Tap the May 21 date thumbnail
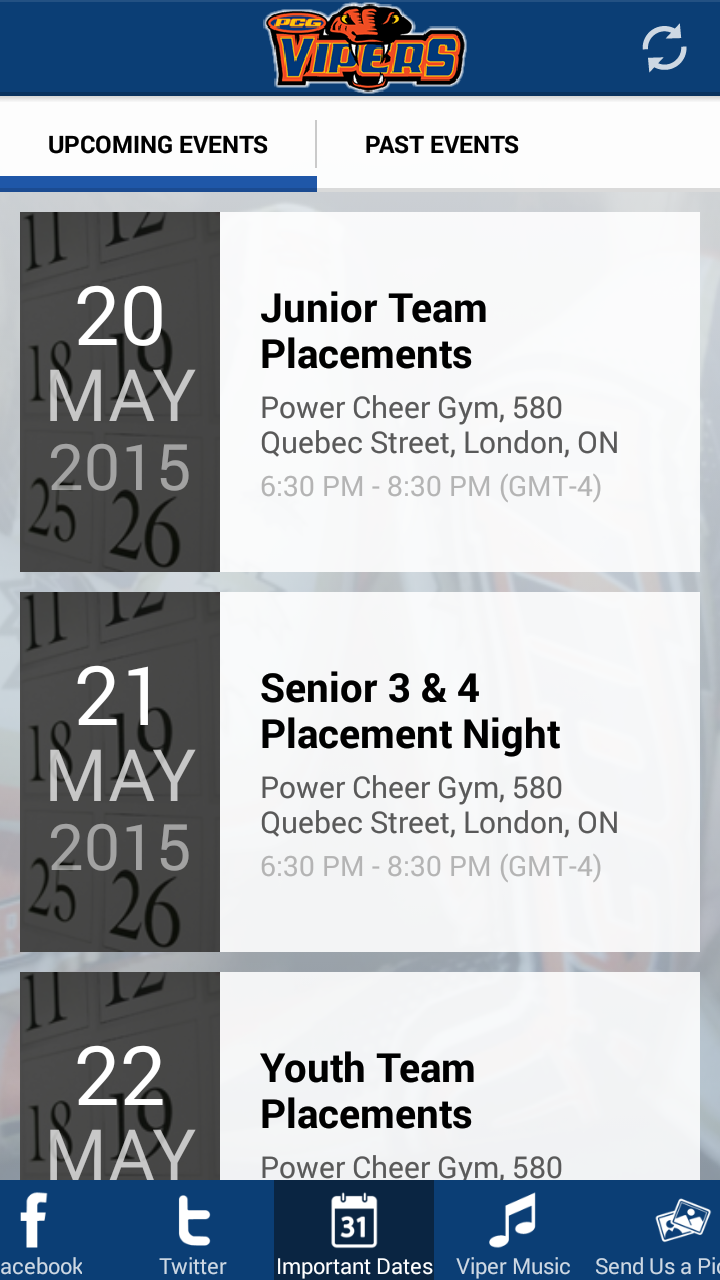 click(x=119, y=770)
